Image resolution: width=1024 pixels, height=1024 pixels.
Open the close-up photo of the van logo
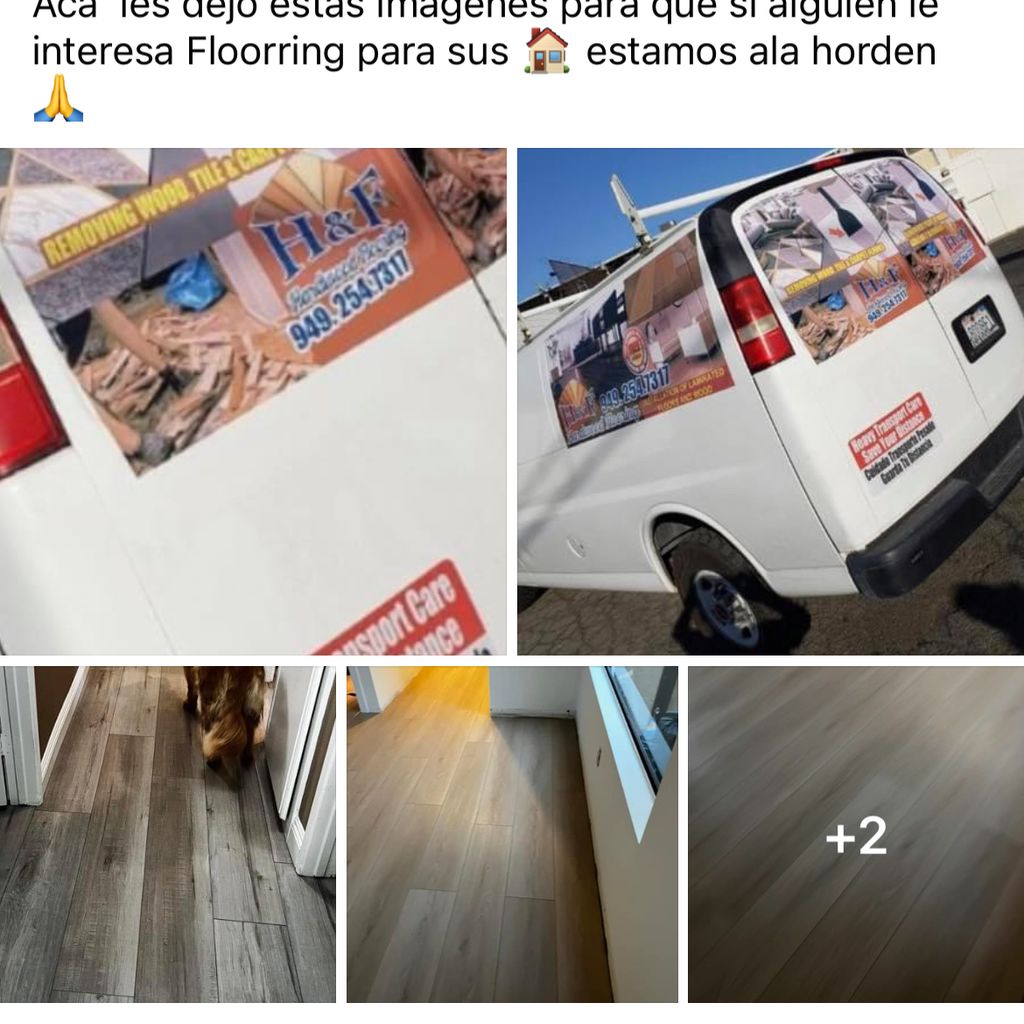pos(252,400)
